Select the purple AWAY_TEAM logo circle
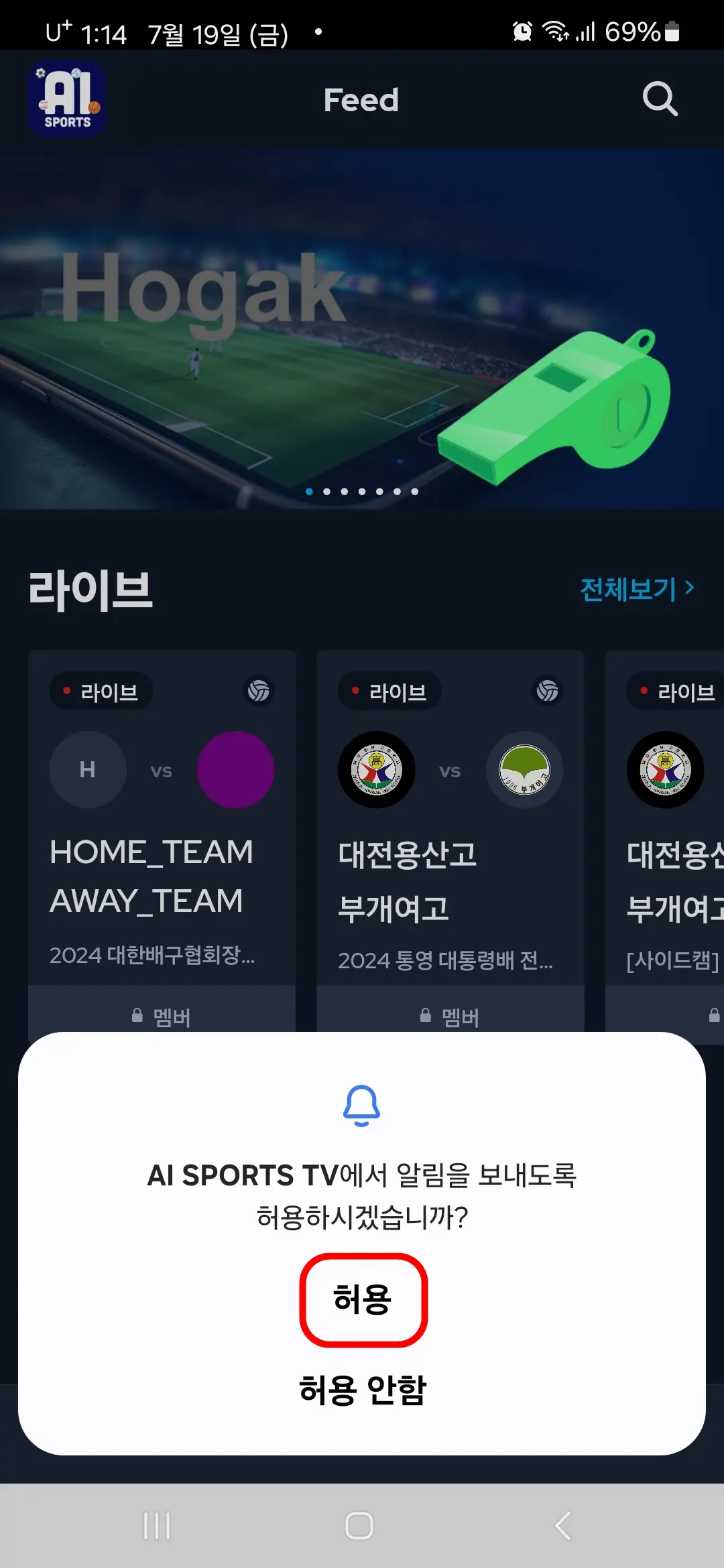 [x=235, y=769]
